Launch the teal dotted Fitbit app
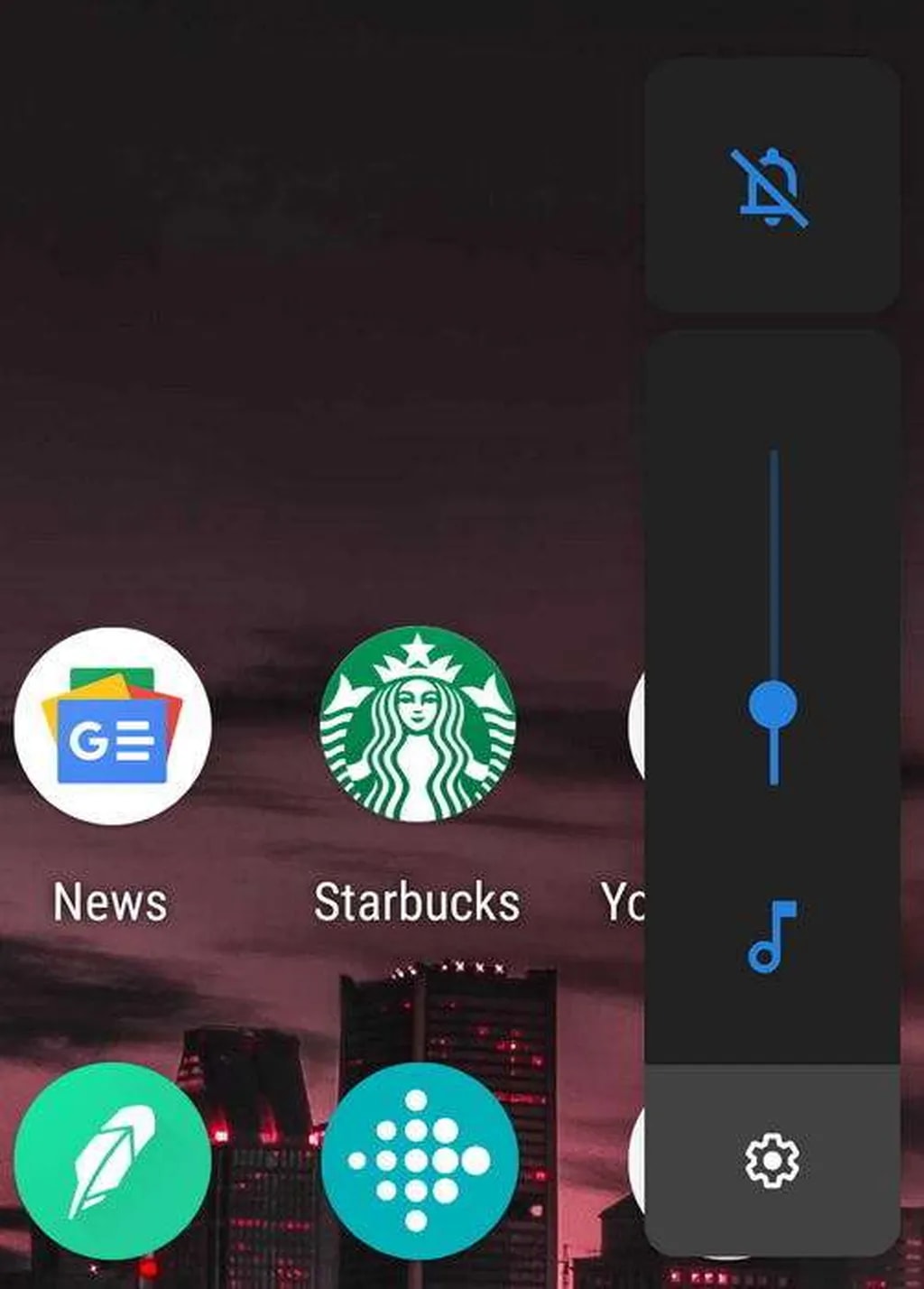Viewport: 924px width, 1289px height. point(419,1161)
